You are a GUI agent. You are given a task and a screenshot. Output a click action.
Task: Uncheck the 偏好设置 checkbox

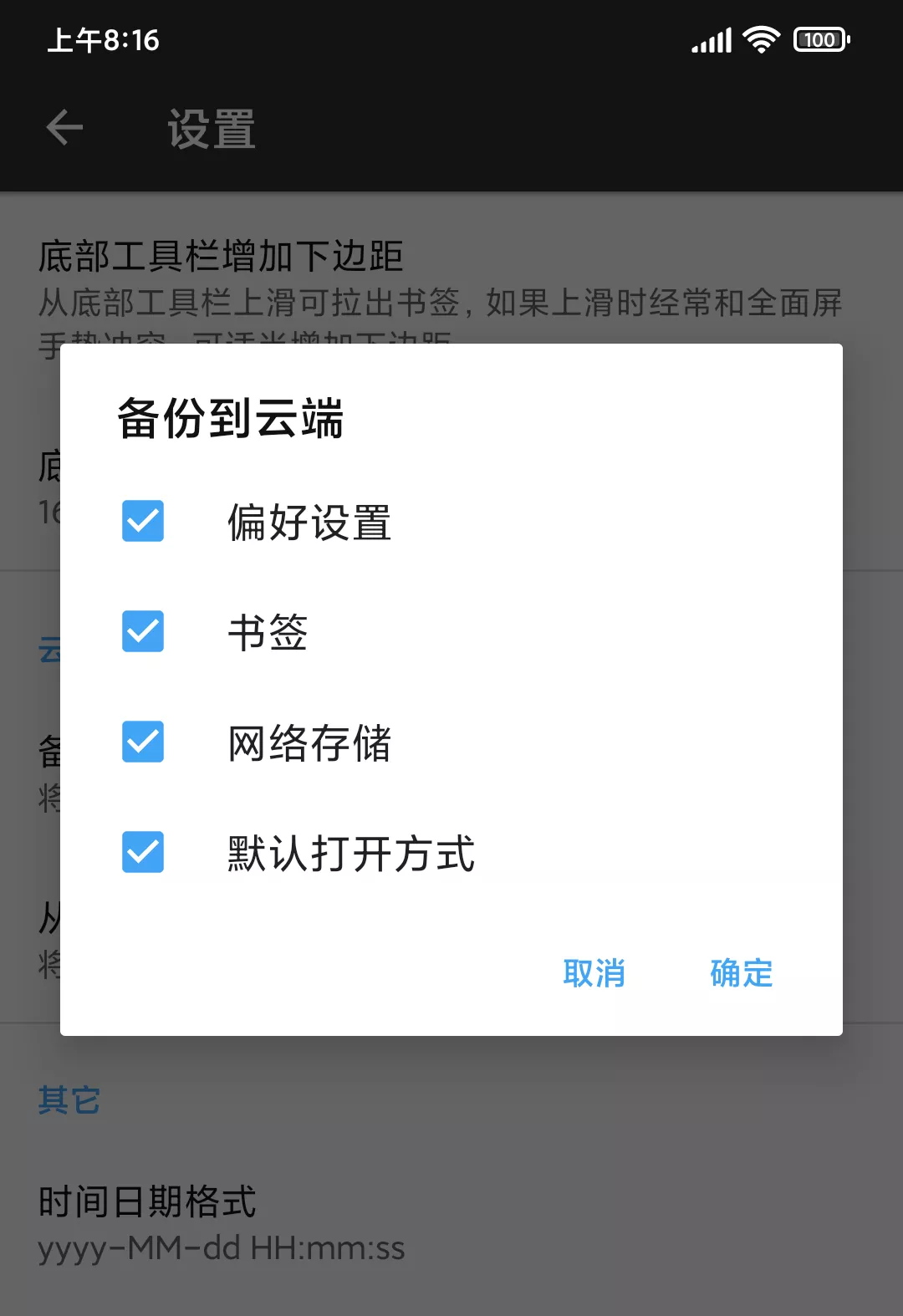click(x=143, y=522)
